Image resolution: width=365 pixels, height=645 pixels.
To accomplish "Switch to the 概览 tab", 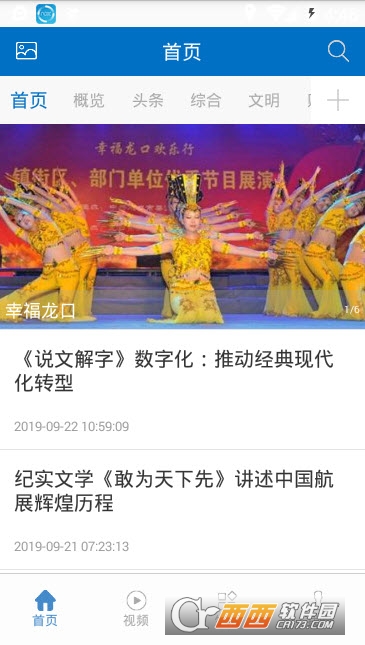I will pyautogui.click(x=88, y=100).
